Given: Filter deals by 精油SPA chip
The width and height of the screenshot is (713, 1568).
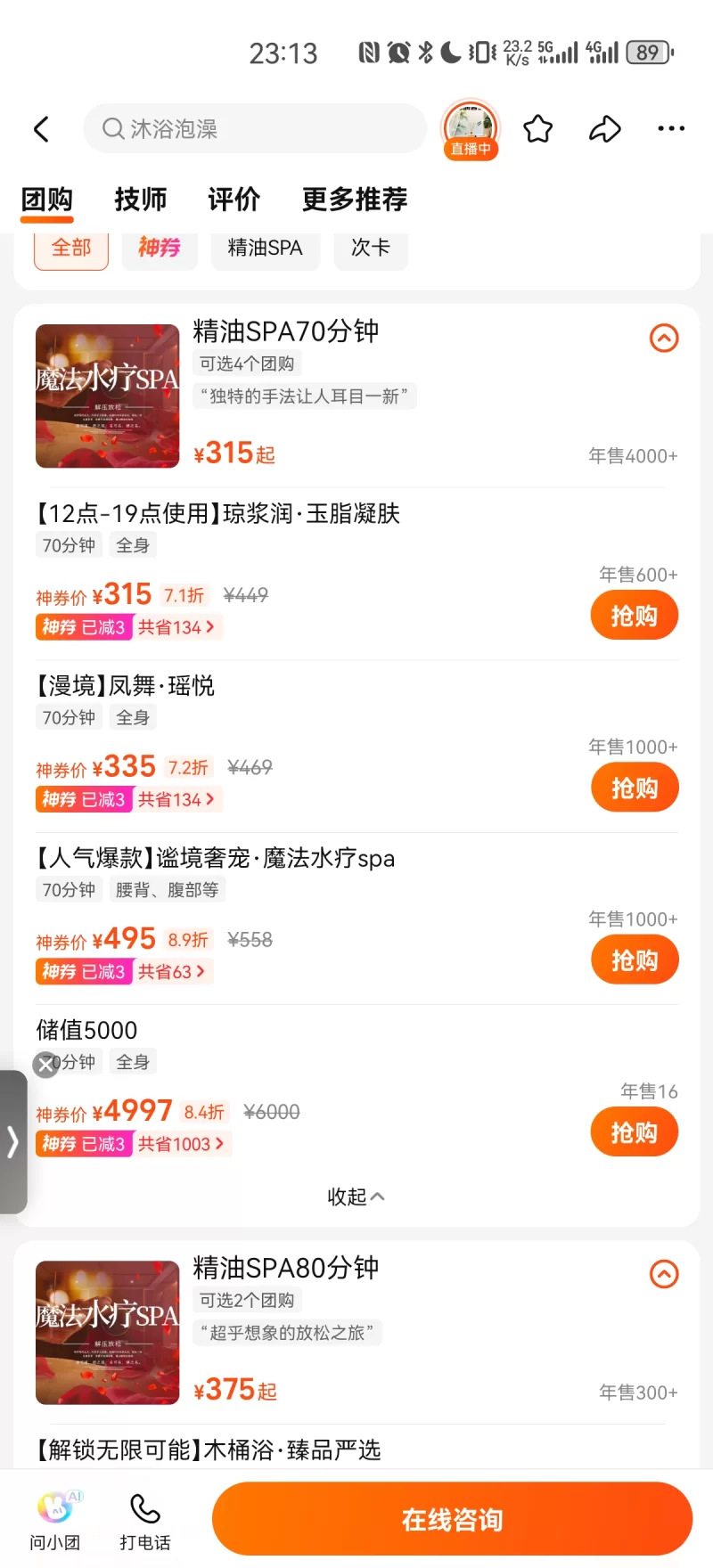Looking at the screenshot, I should pos(265,248).
